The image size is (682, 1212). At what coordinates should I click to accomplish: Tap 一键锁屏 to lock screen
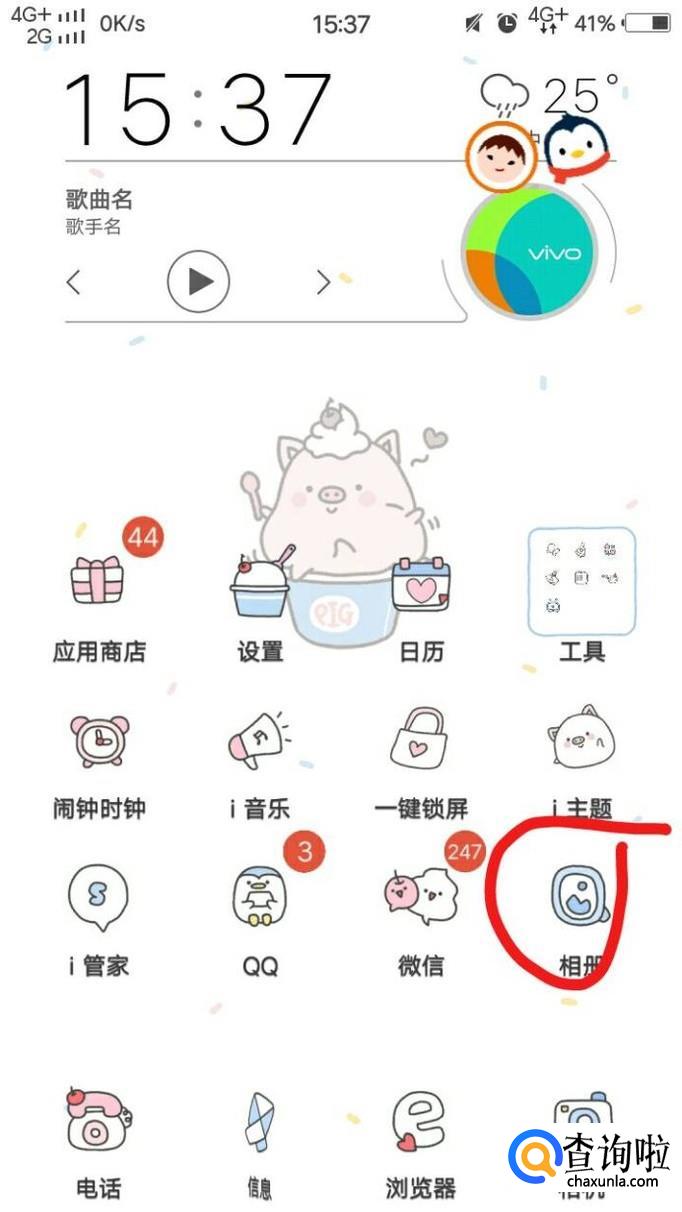(421, 740)
